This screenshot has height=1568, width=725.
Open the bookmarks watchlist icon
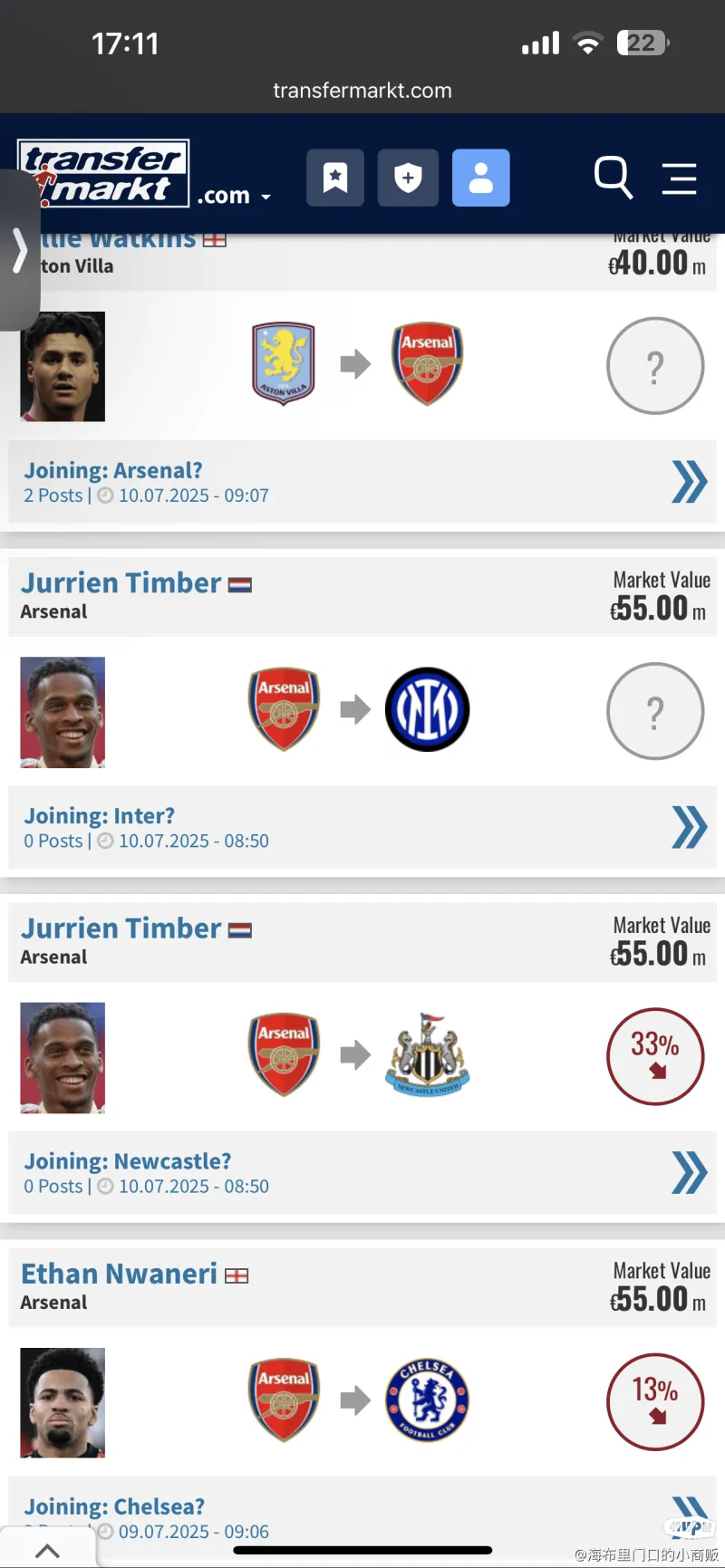pos(335,178)
